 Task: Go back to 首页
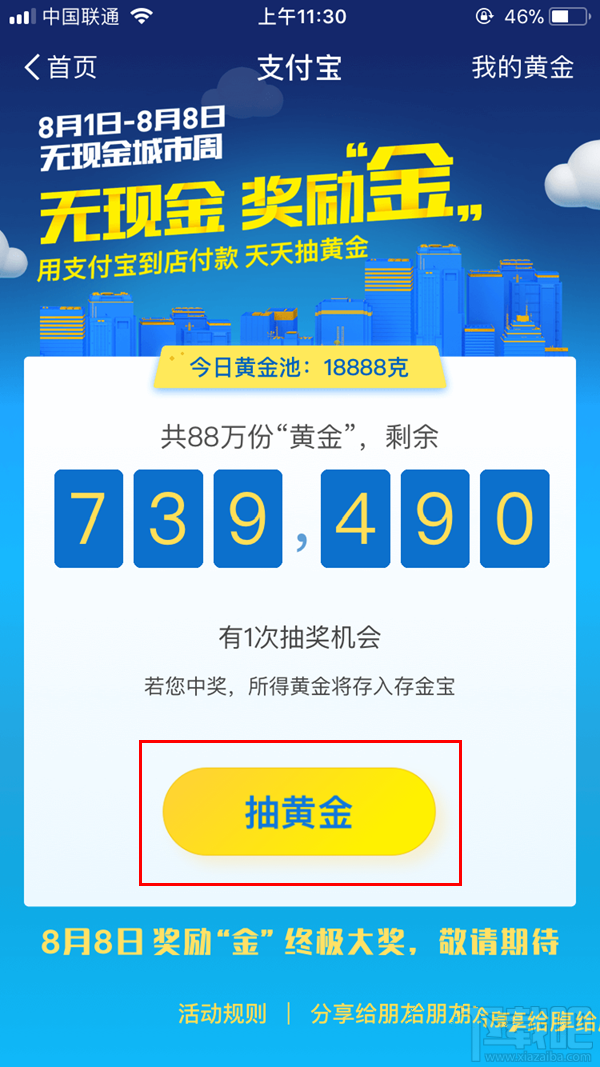pos(60,67)
